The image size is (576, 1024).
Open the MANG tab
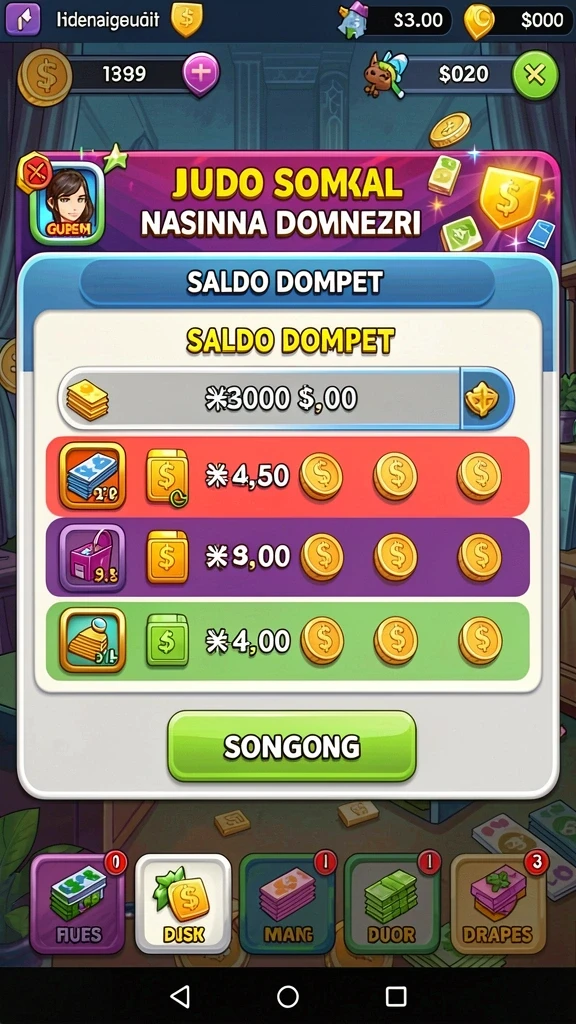[x=288, y=904]
